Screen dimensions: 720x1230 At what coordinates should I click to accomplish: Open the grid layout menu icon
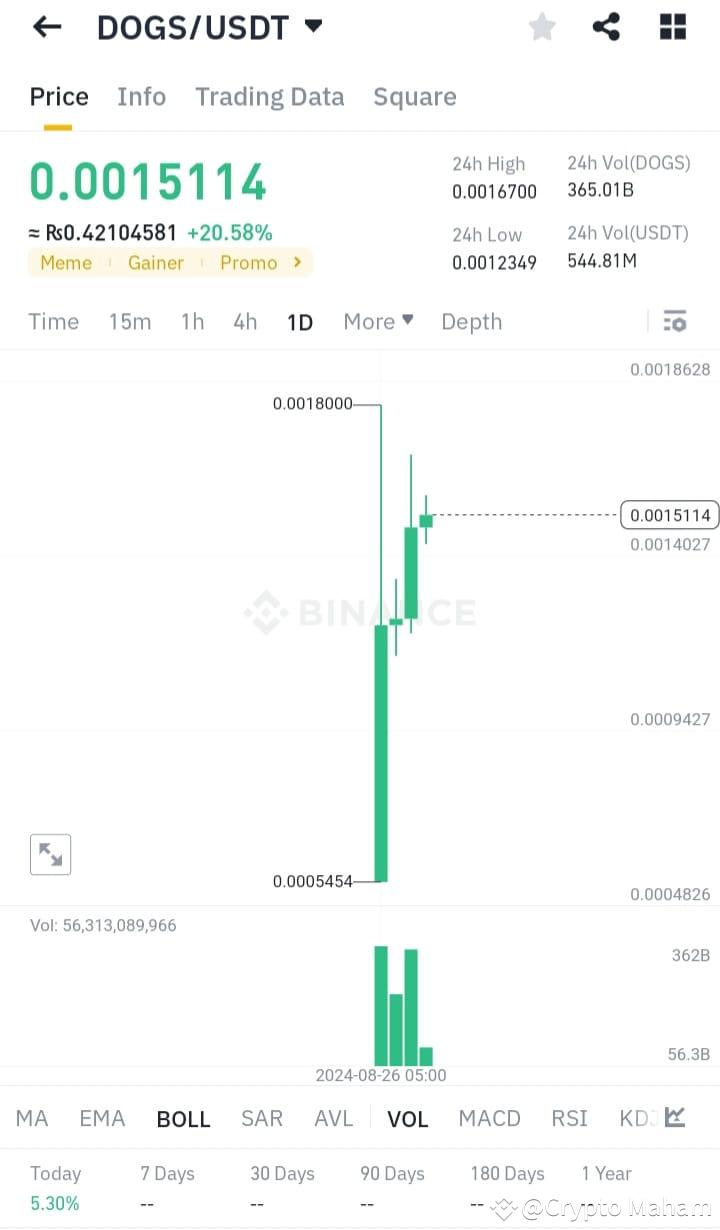673,27
